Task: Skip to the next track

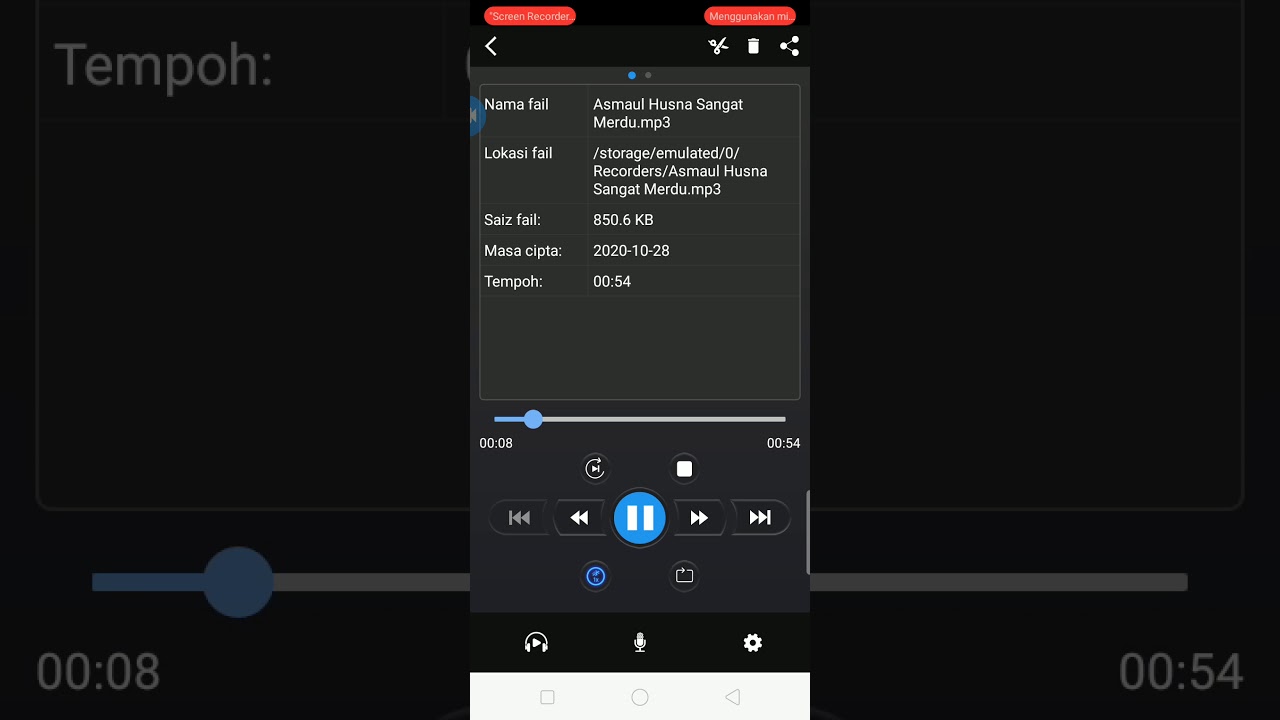Action: coord(760,518)
